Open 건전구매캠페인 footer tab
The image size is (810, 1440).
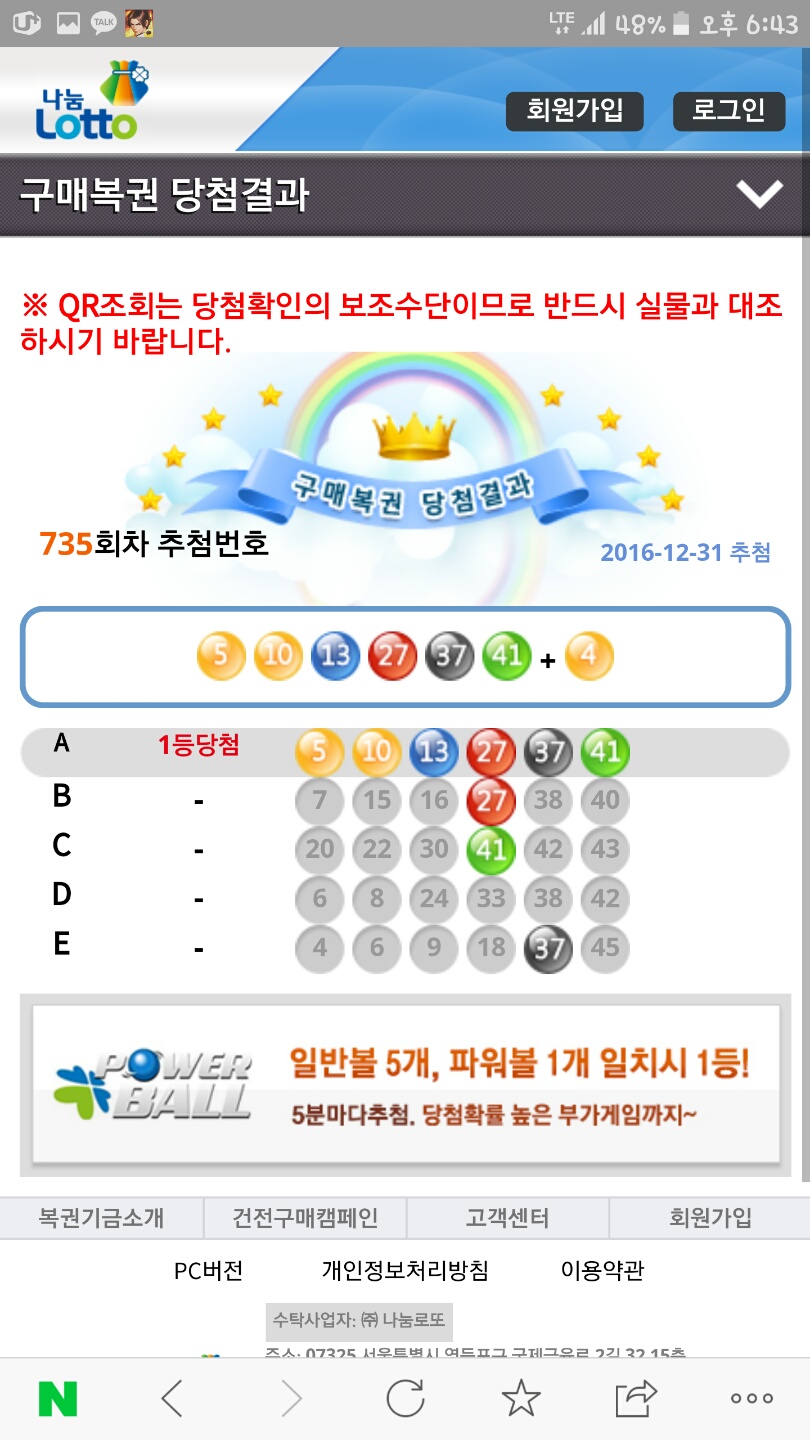305,1218
